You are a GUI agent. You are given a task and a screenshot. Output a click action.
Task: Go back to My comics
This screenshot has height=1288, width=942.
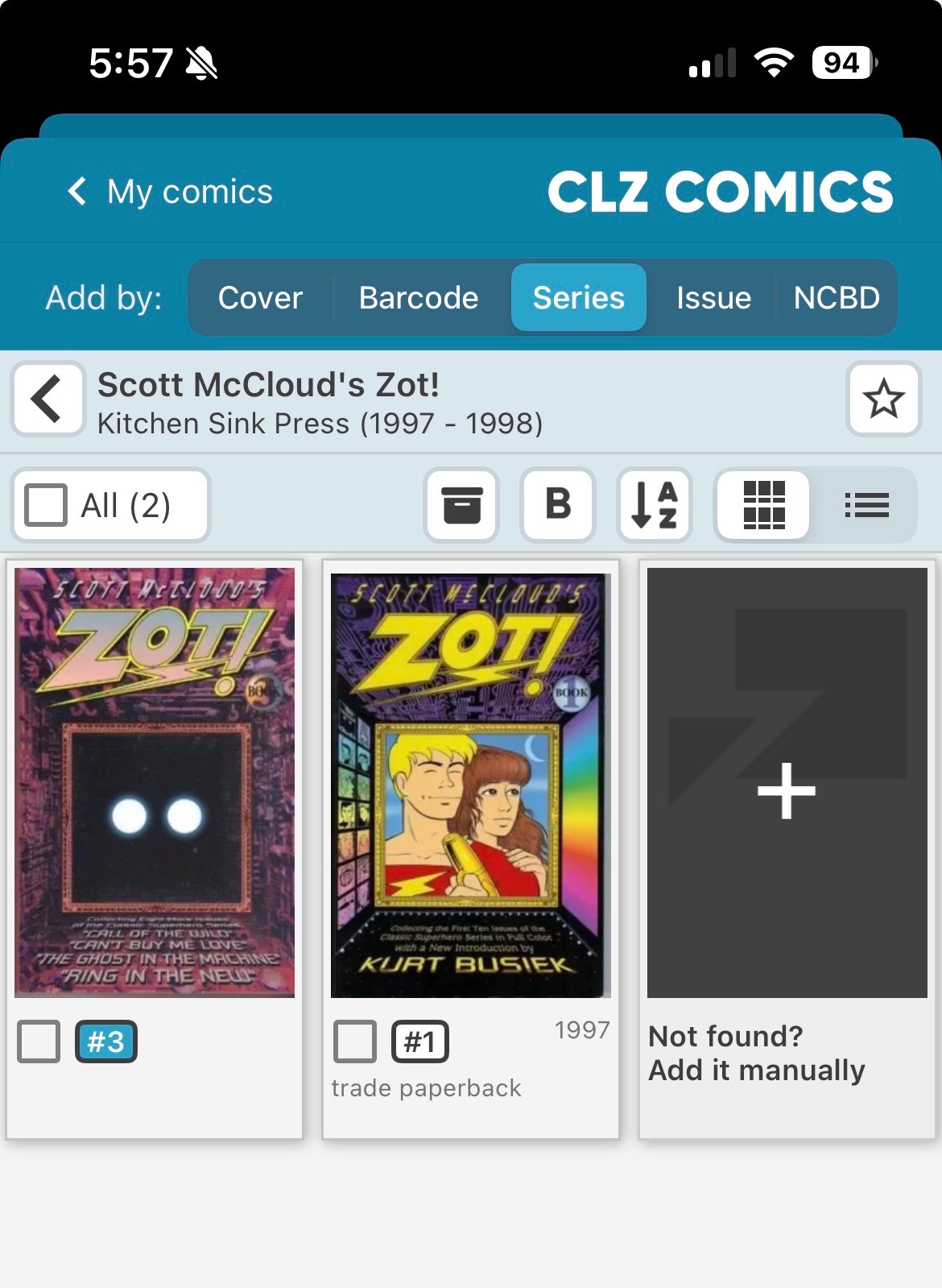point(171,192)
